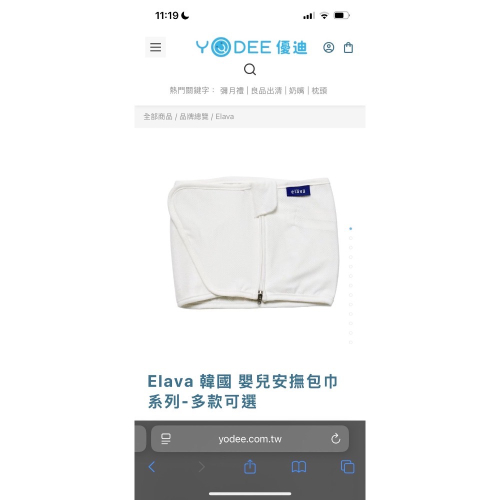Open the account profile icon
500x500 pixels.
(328, 47)
